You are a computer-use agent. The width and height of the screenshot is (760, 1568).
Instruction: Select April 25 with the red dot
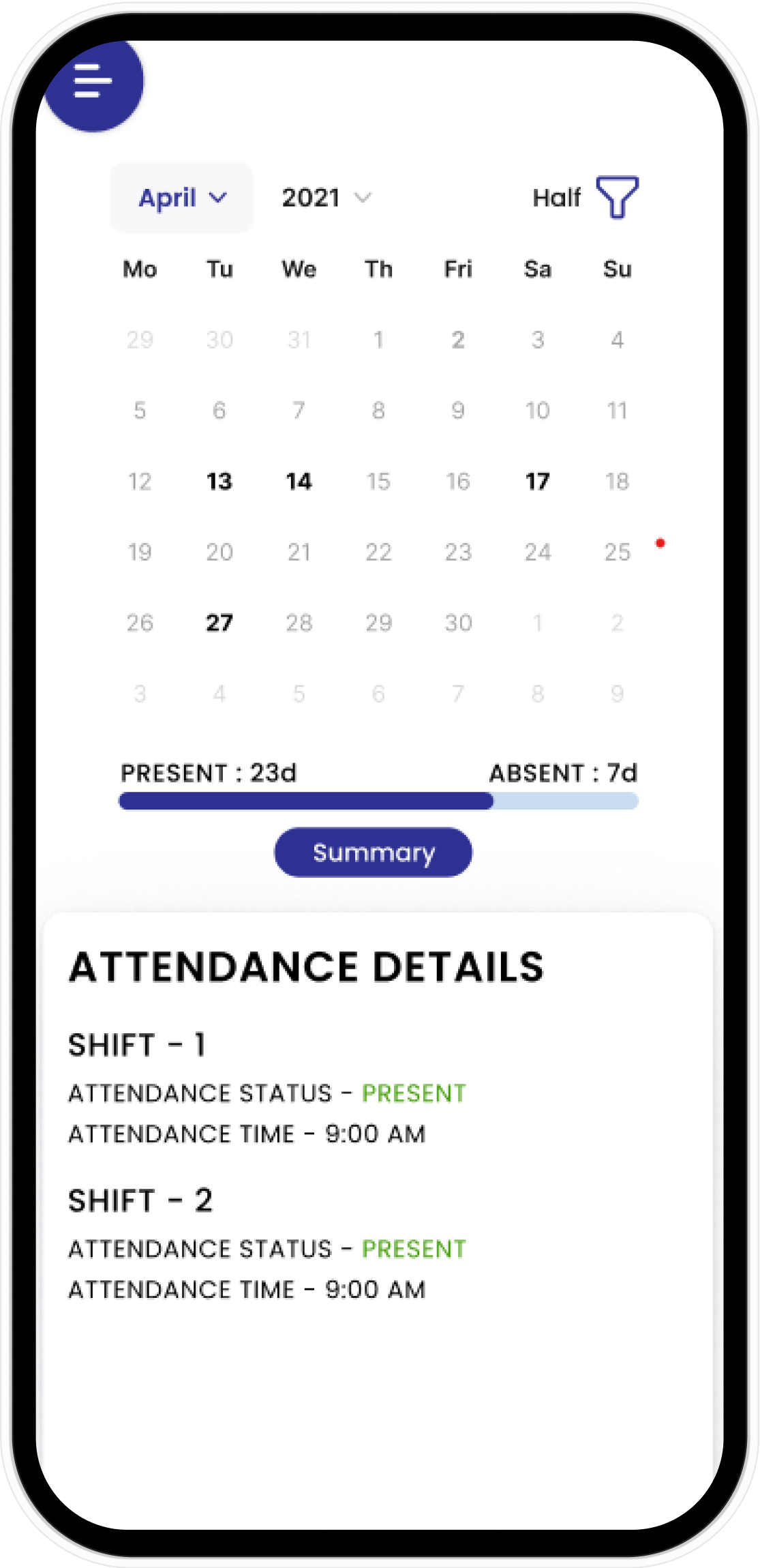coord(617,552)
